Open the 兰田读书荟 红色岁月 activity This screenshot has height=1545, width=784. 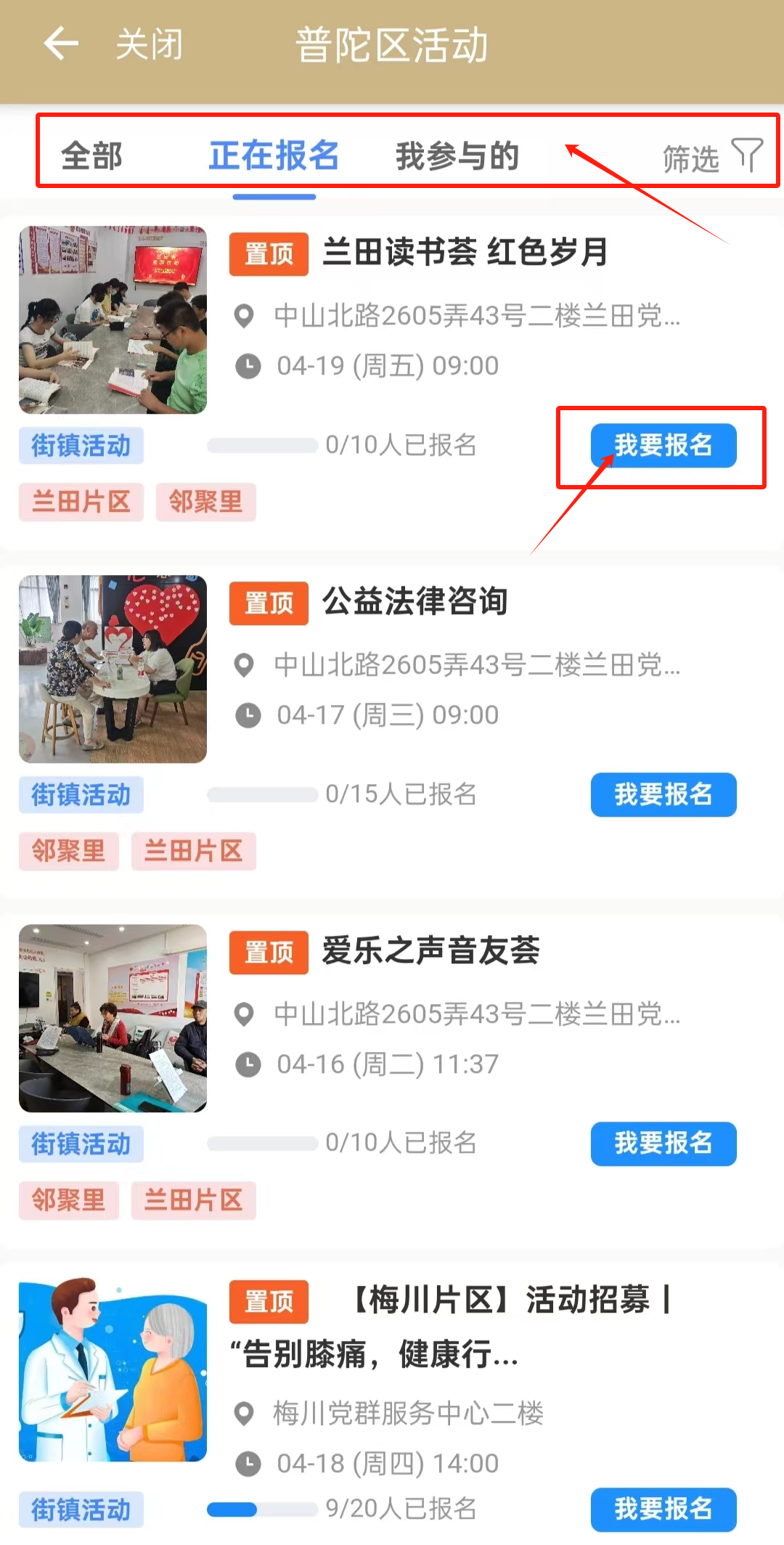coord(465,253)
